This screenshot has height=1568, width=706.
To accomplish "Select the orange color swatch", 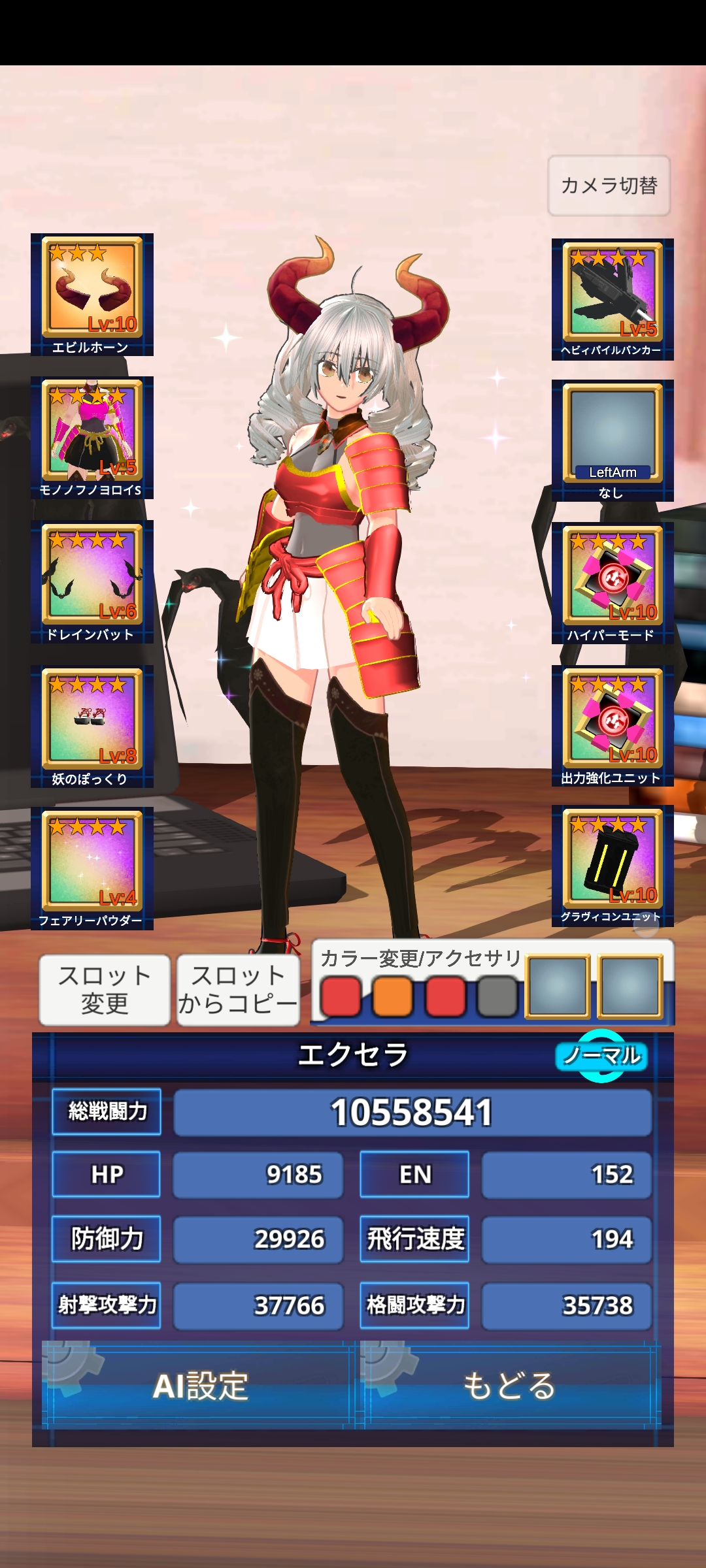I will [393, 996].
